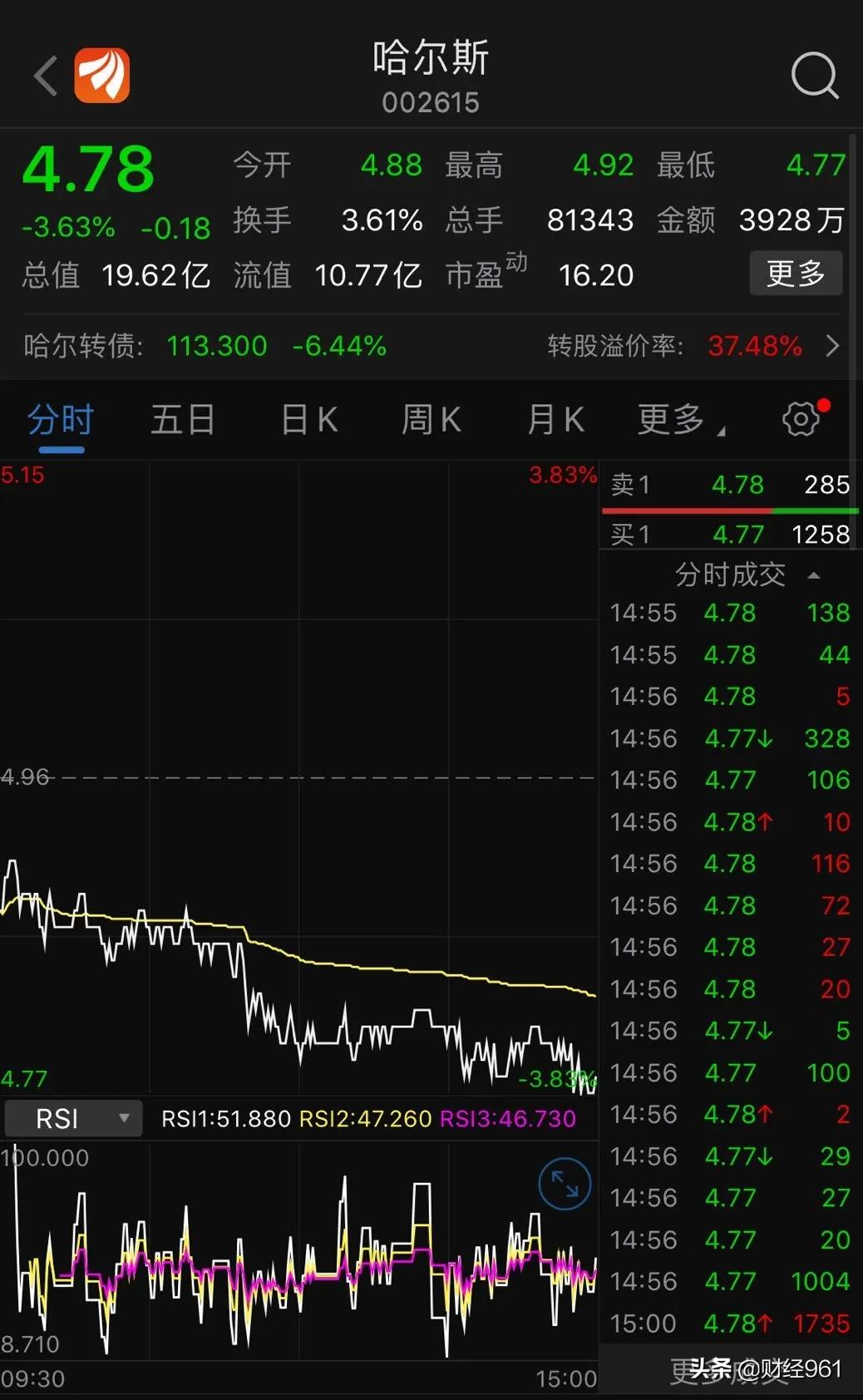Select the 分时 chart tab
Image resolution: width=863 pixels, height=1400 pixels.
61,420
